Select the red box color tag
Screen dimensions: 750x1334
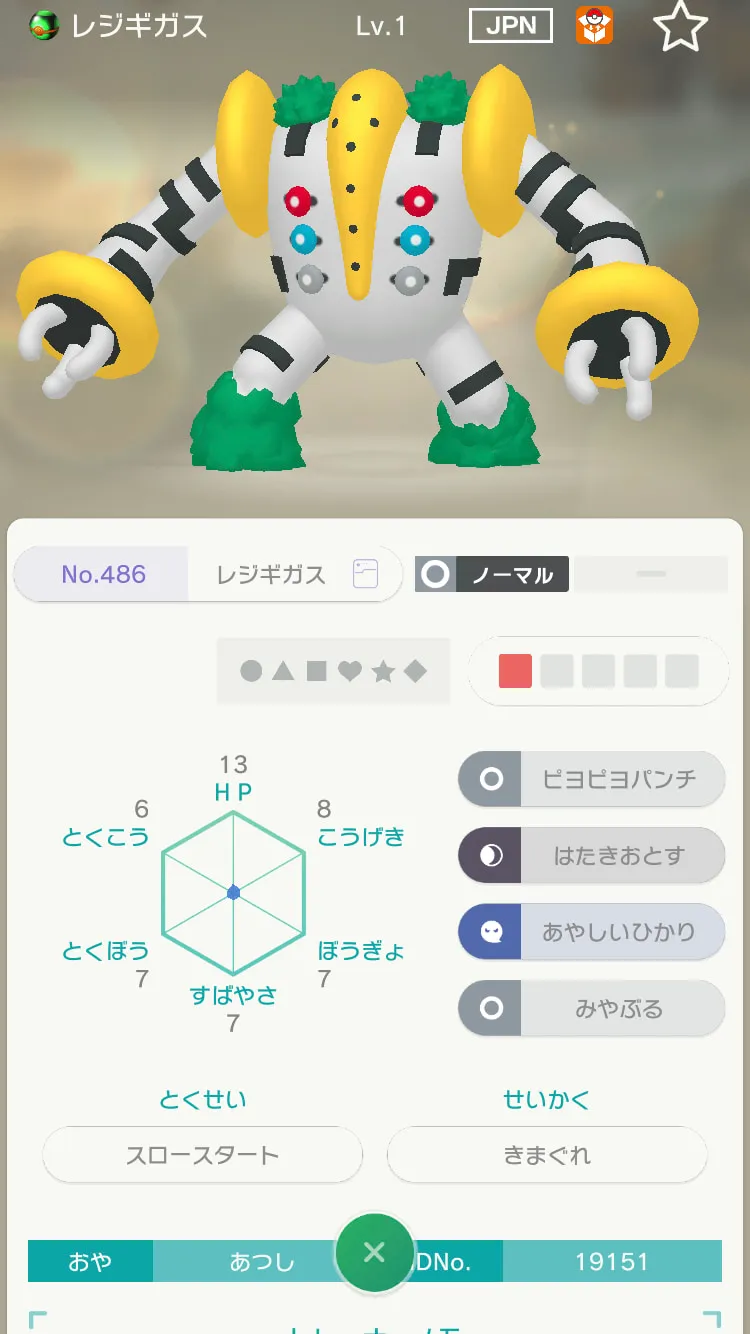pos(515,671)
